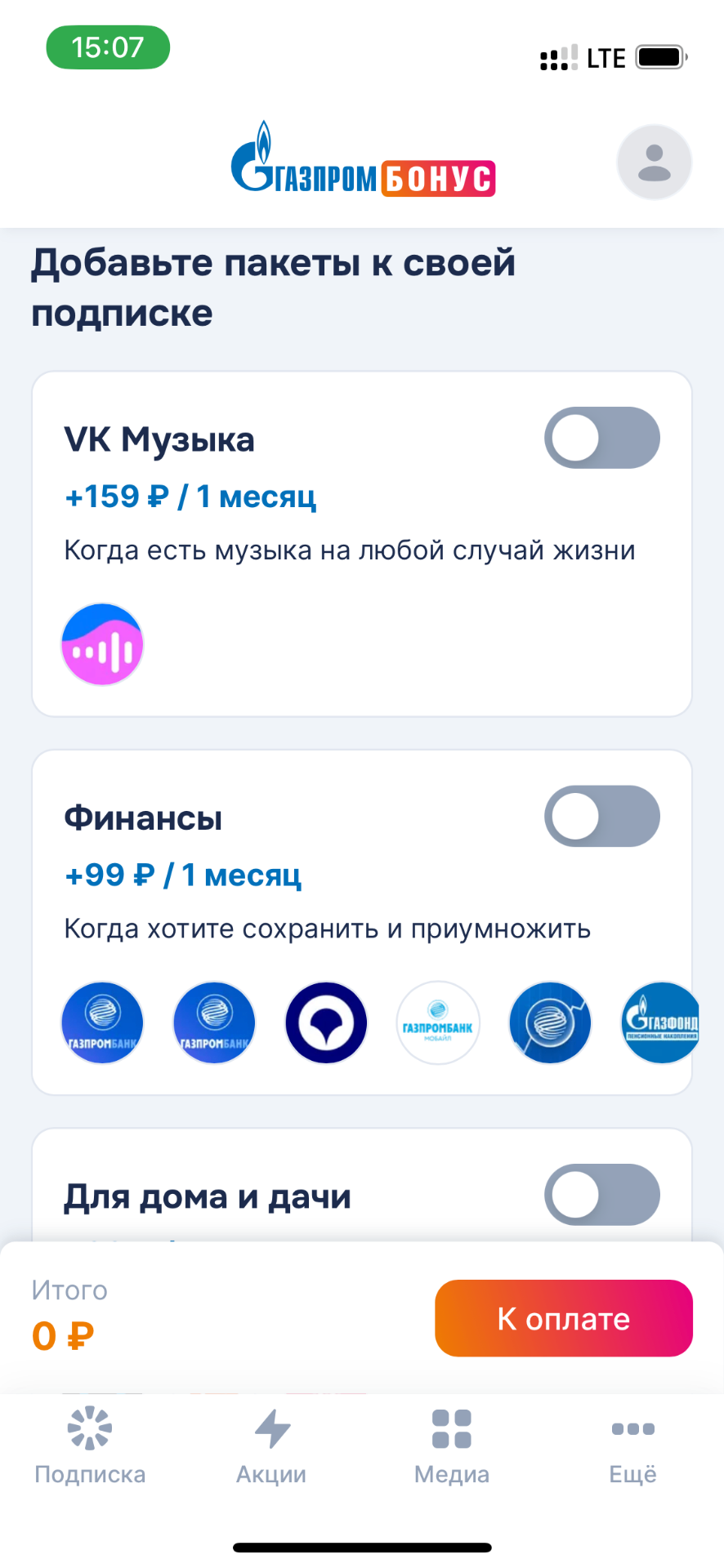Open the user profile avatar

654,163
